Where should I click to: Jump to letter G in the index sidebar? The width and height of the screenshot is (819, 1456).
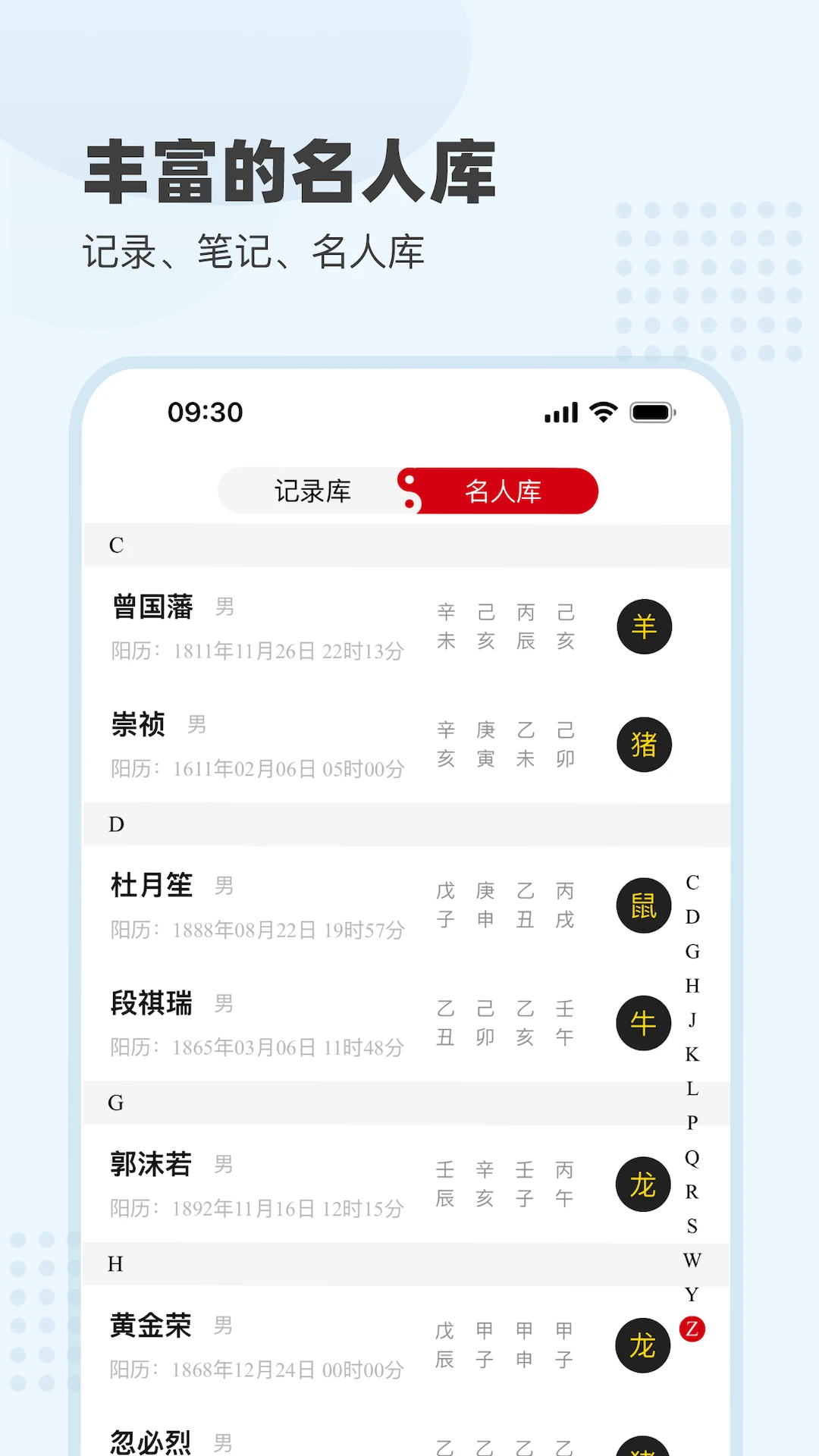point(691,951)
